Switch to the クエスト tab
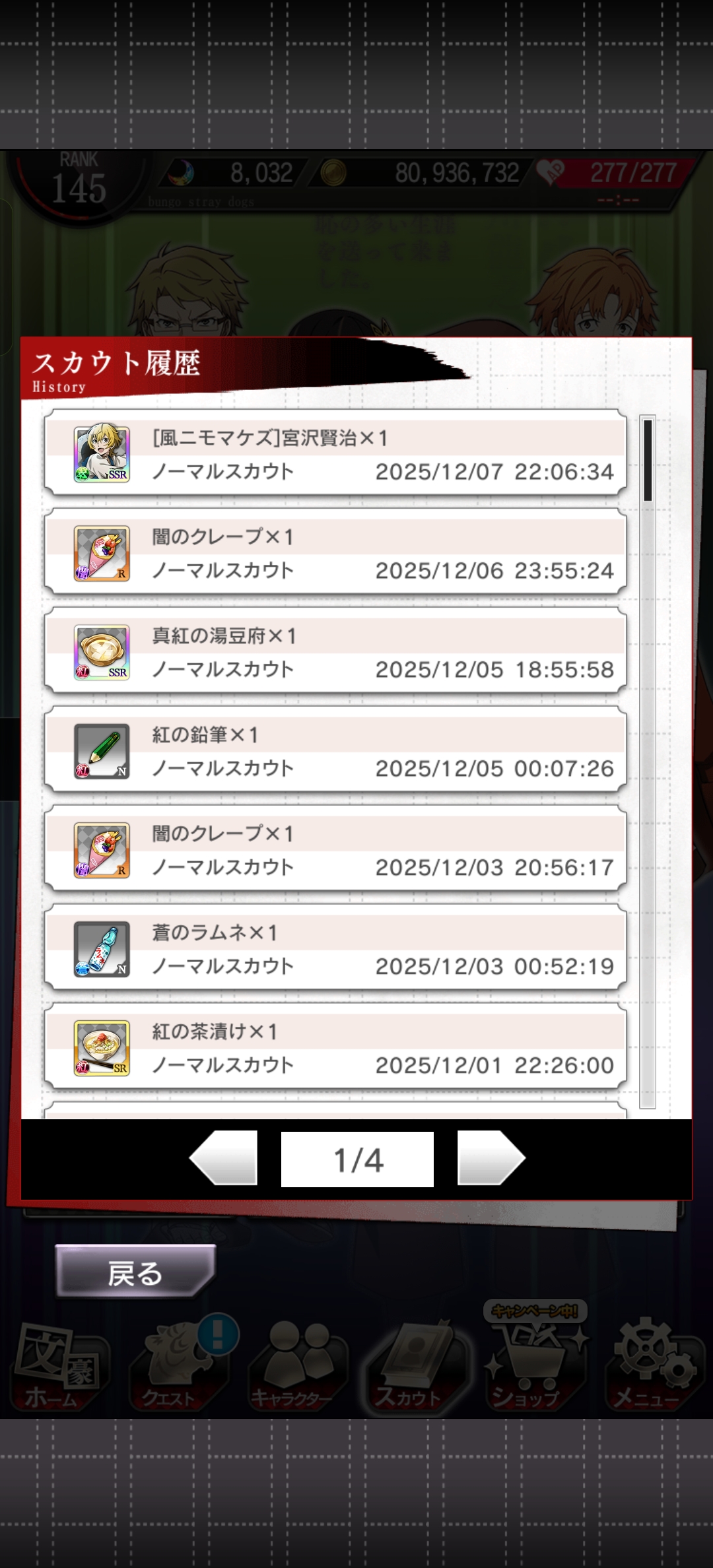 tap(173, 1367)
